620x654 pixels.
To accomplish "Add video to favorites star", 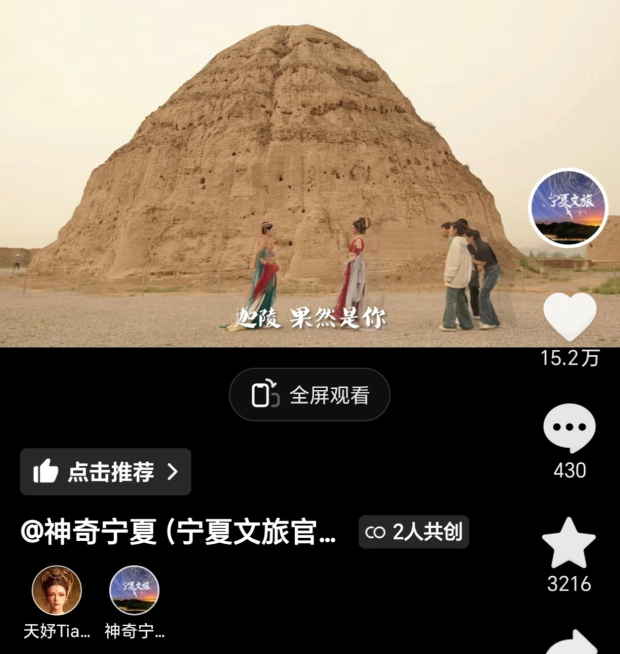I will (x=569, y=544).
